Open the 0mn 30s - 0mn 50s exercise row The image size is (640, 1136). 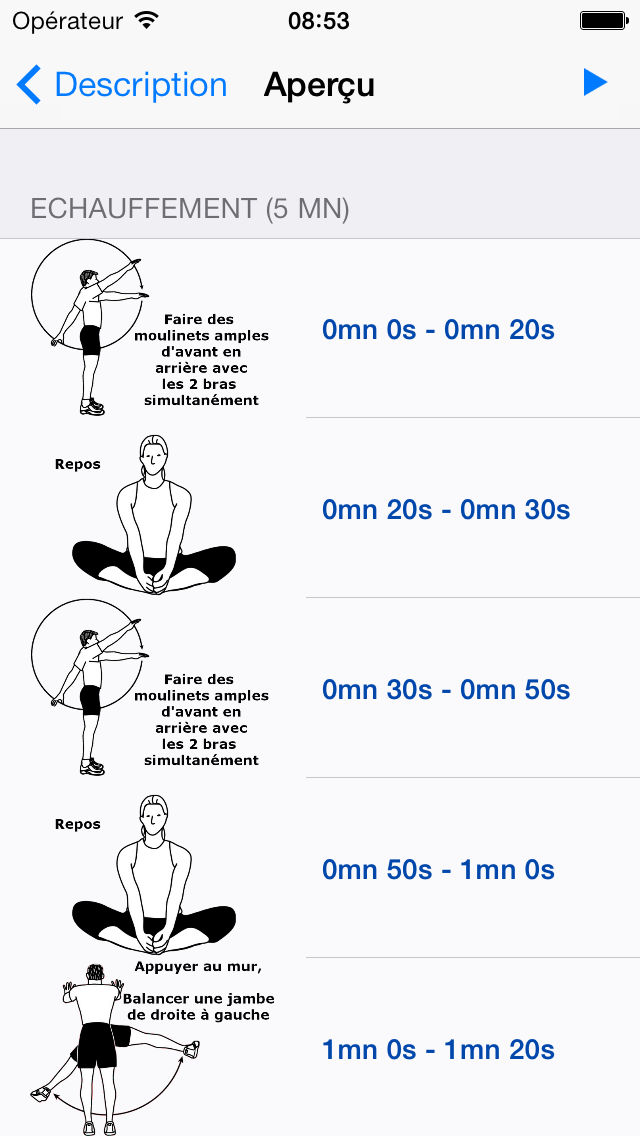446,689
